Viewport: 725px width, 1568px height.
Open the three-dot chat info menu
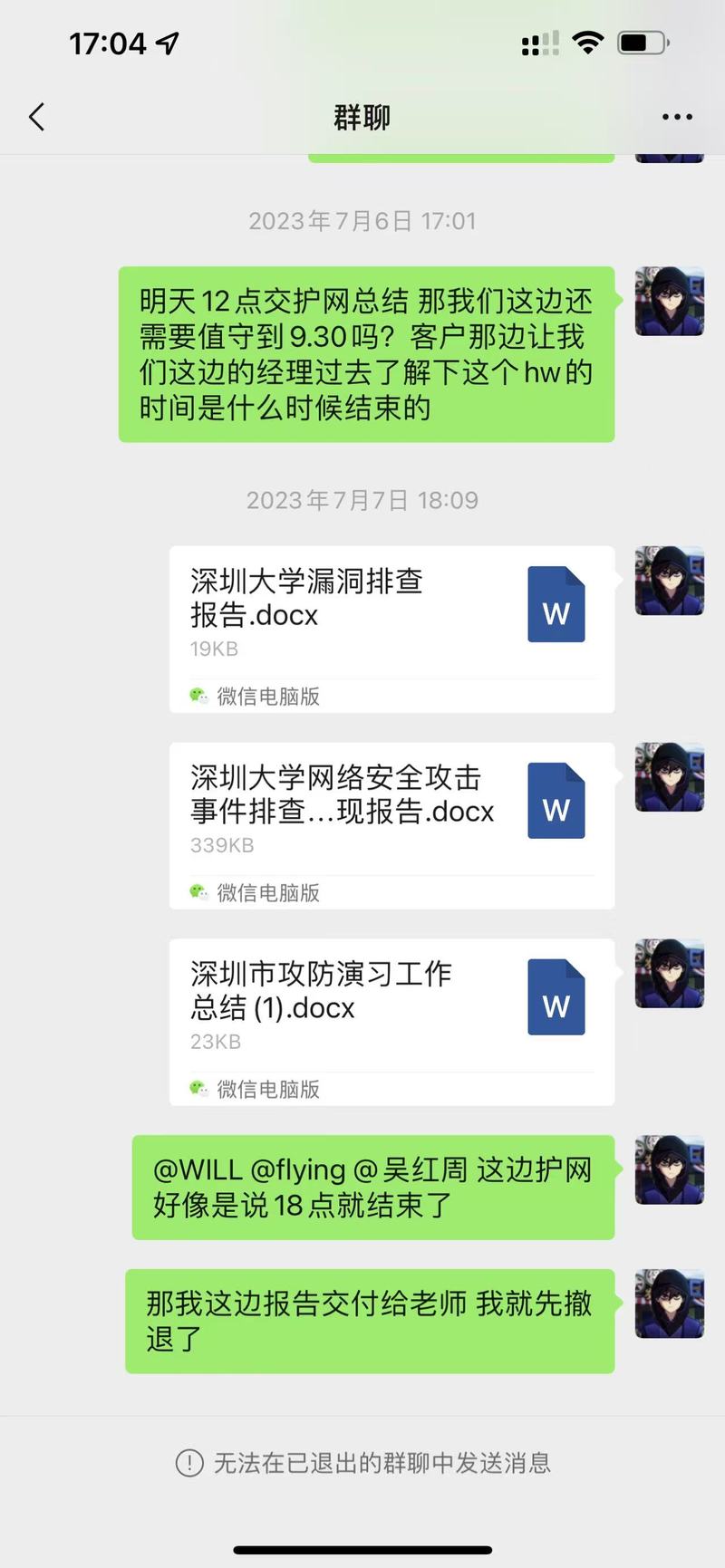point(676,117)
